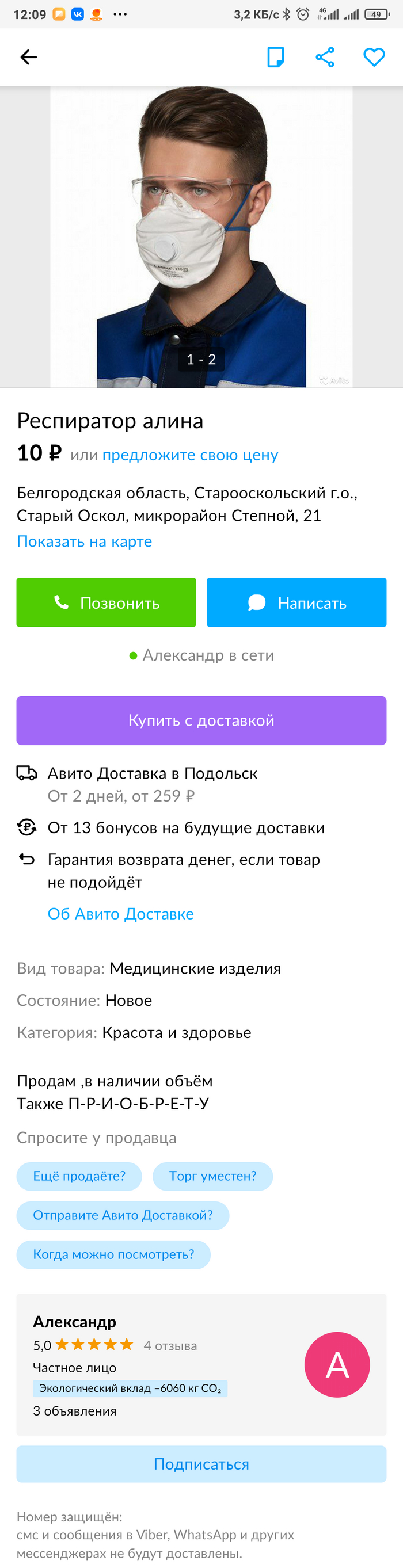Ask 'Торг уместен?' via chip
Image resolution: width=403 pixels, height=1568 pixels.
point(212,1177)
